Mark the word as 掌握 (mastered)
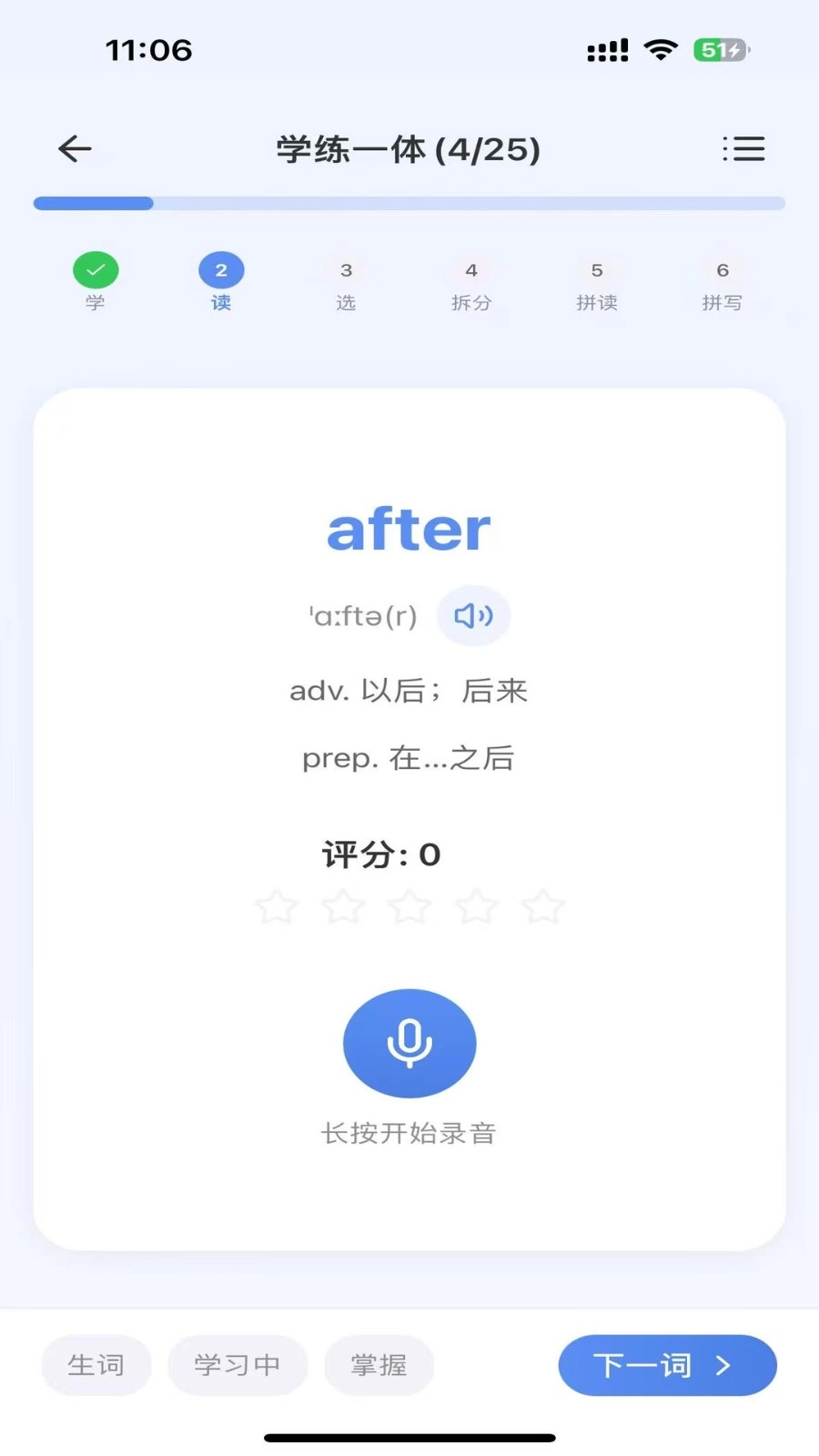Viewport: 819px width, 1456px height. 379,1364
